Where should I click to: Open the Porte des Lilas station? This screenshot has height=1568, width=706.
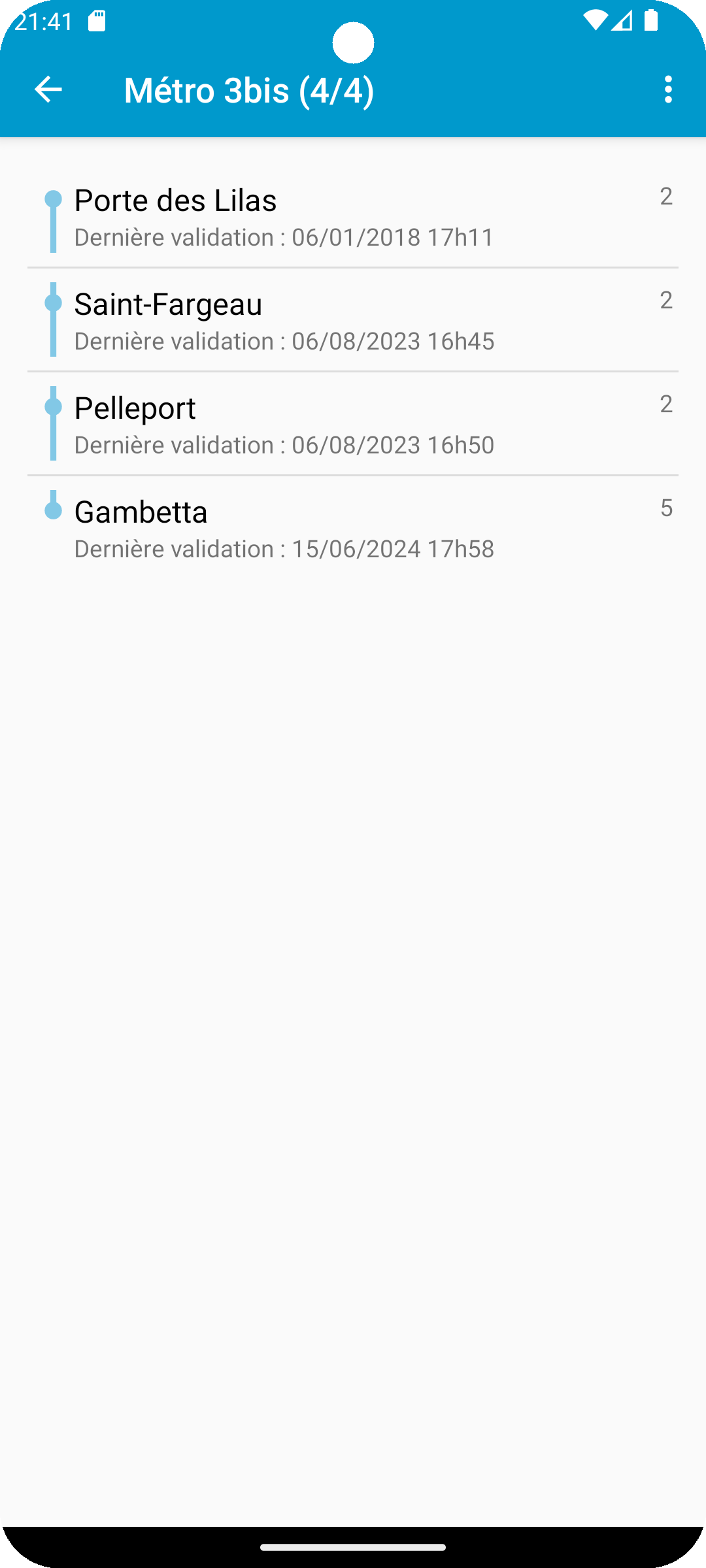pos(353,217)
